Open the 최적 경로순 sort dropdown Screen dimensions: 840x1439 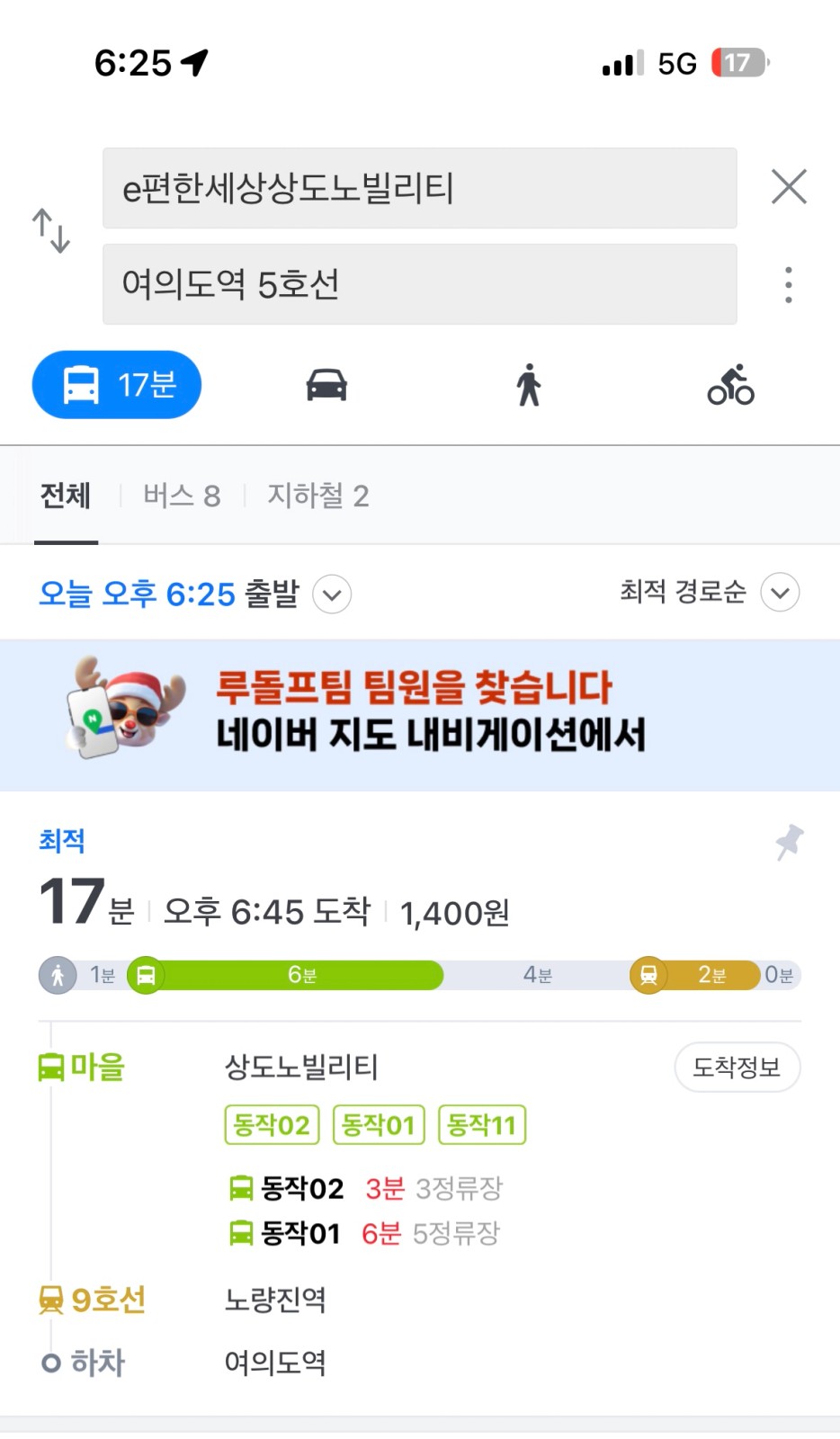(x=710, y=592)
